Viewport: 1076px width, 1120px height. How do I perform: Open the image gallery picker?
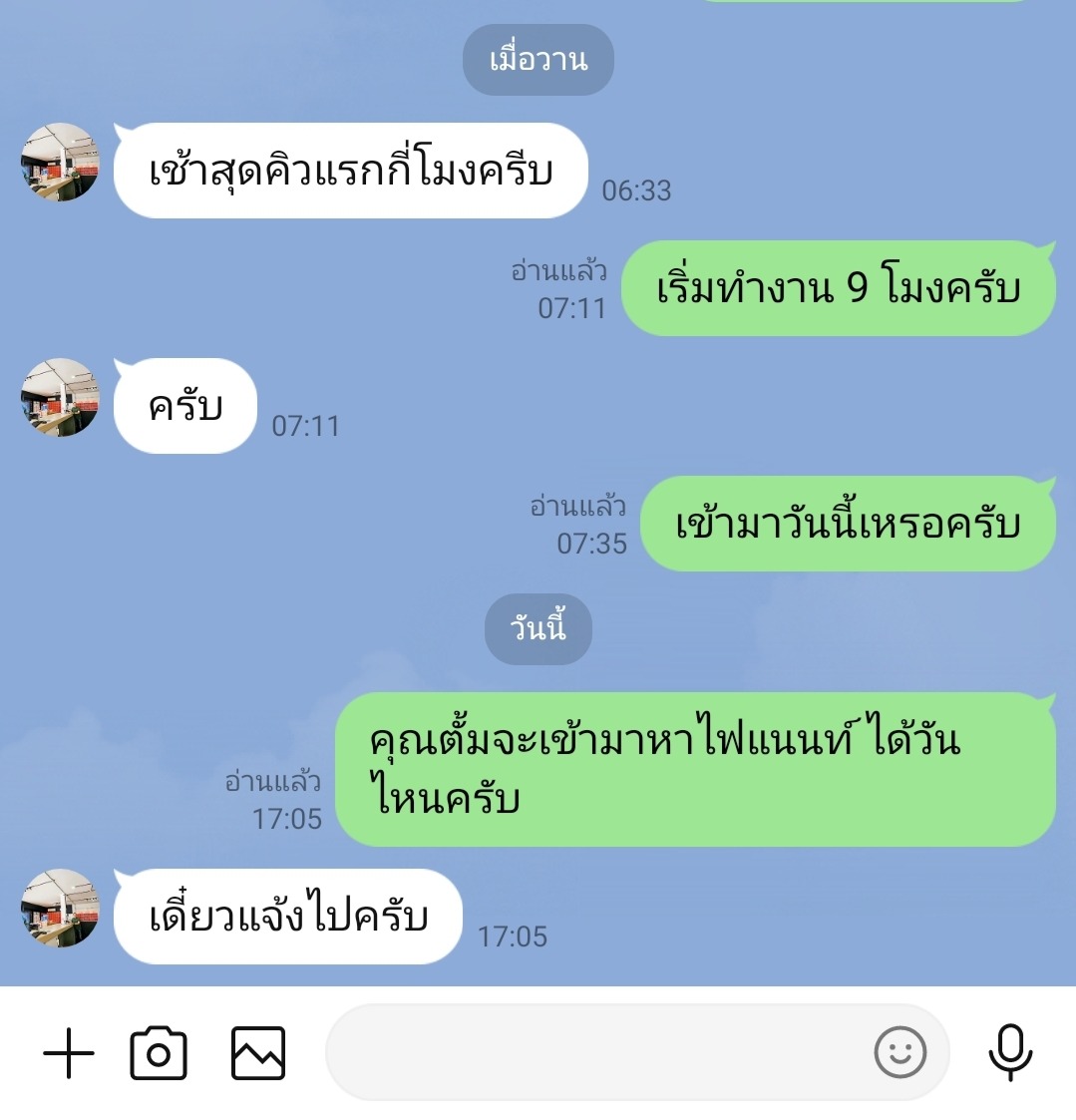pyautogui.click(x=258, y=1053)
